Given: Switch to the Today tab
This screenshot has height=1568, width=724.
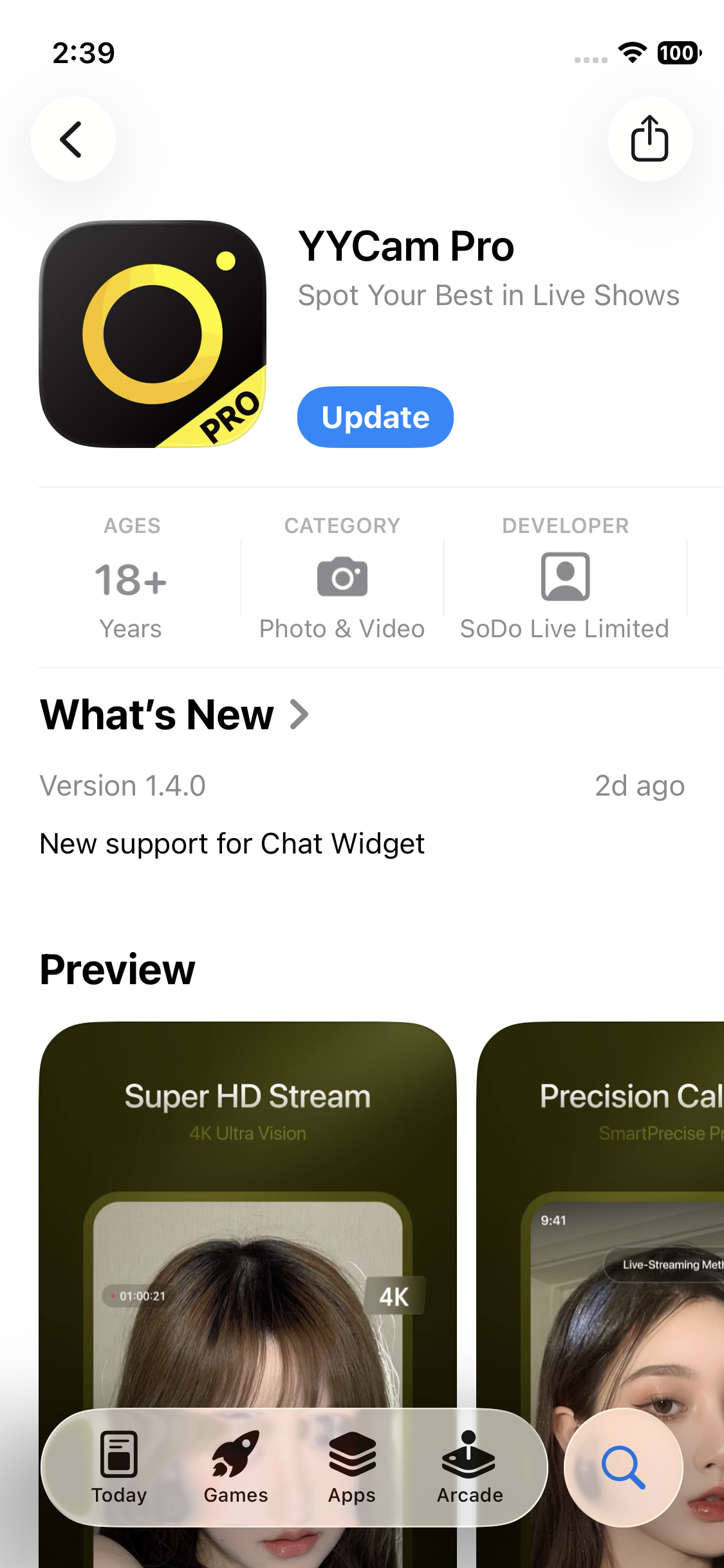Looking at the screenshot, I should point(119,1468).
